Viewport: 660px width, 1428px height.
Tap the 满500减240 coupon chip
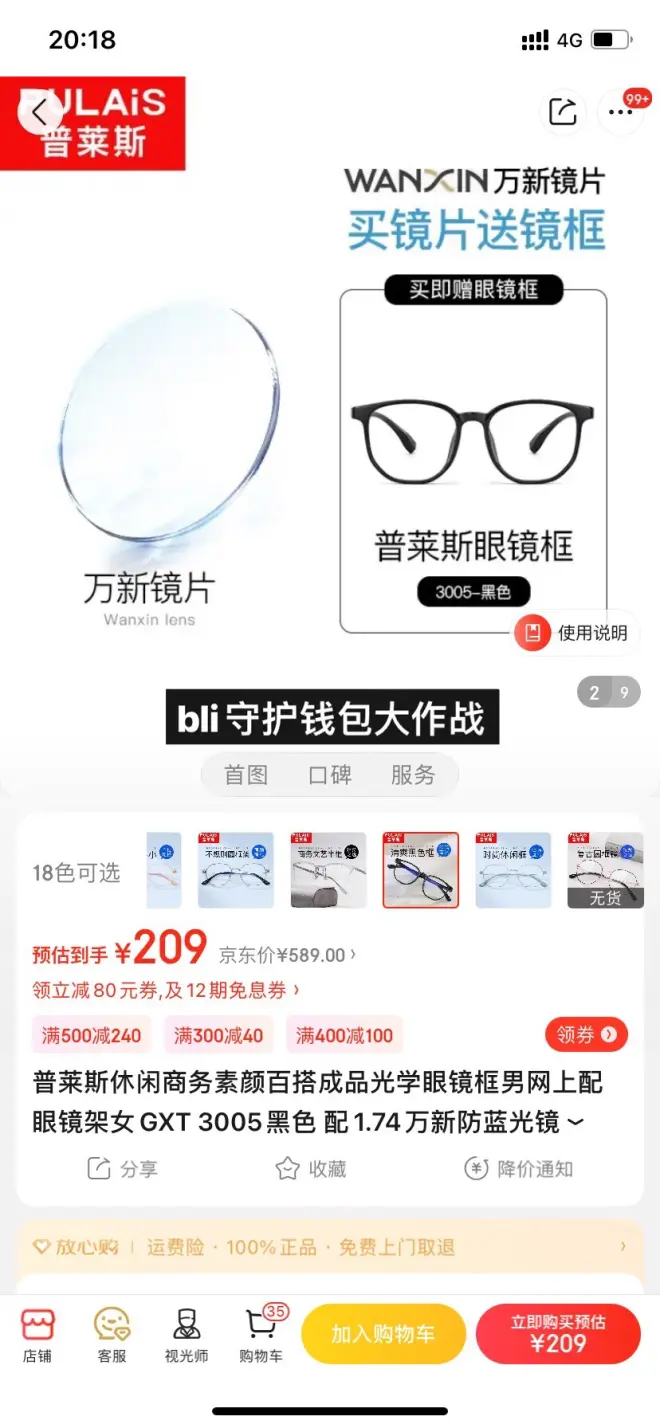tap(91, 1036)
